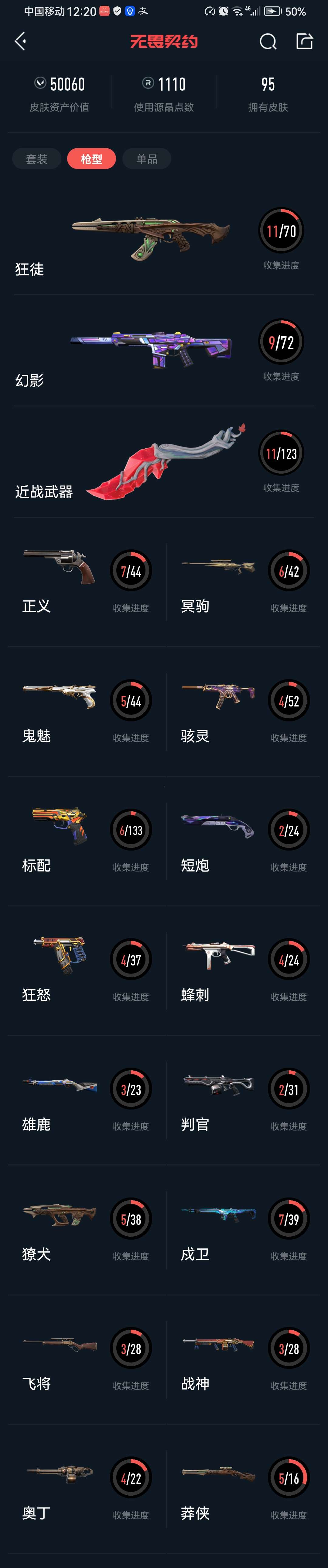View 戍卫 rifle skins
328x1568 pixels.
[243, 1230]
